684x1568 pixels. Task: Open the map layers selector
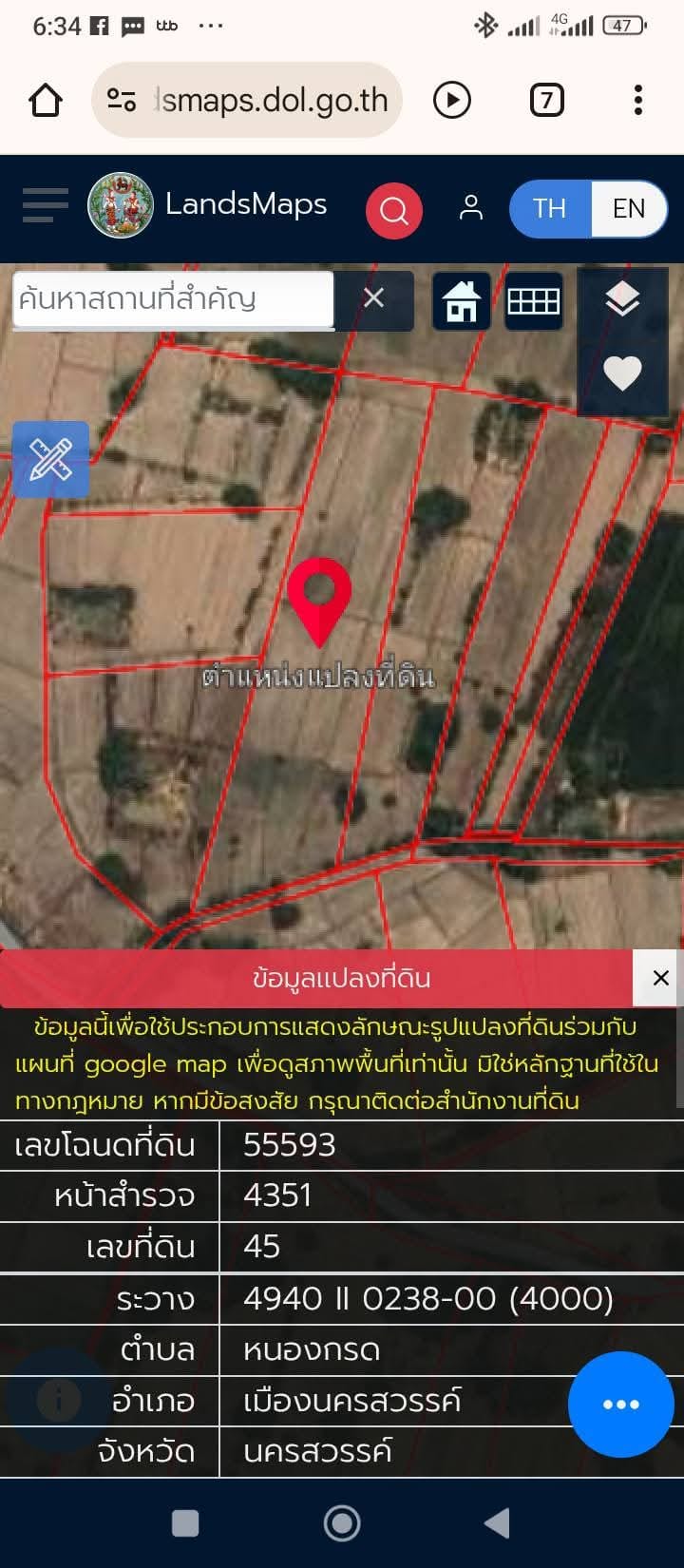[623, 300]
